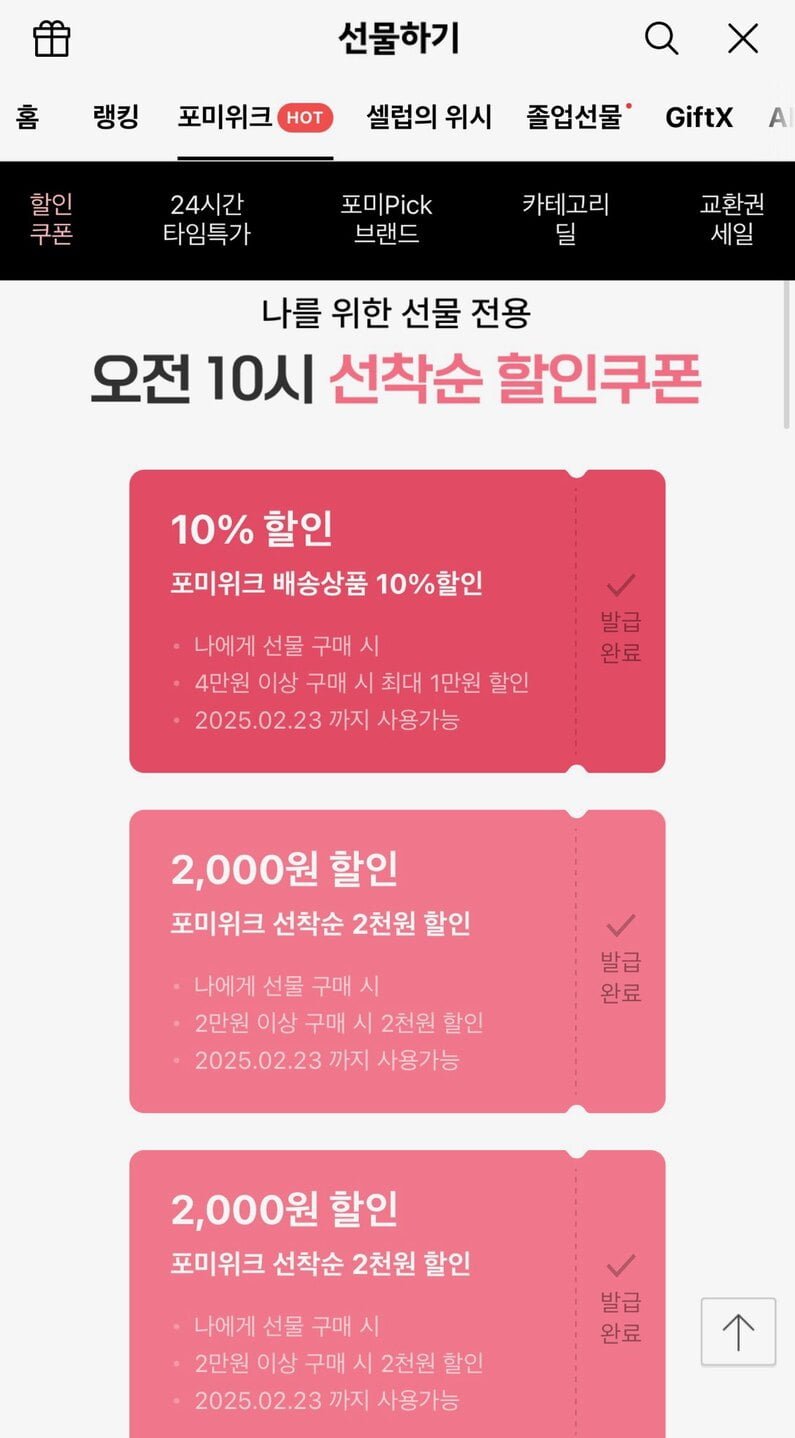Open the 카테고리 딜 section
This screenshot has width=795, height=1438.
(x=566, y=220)
